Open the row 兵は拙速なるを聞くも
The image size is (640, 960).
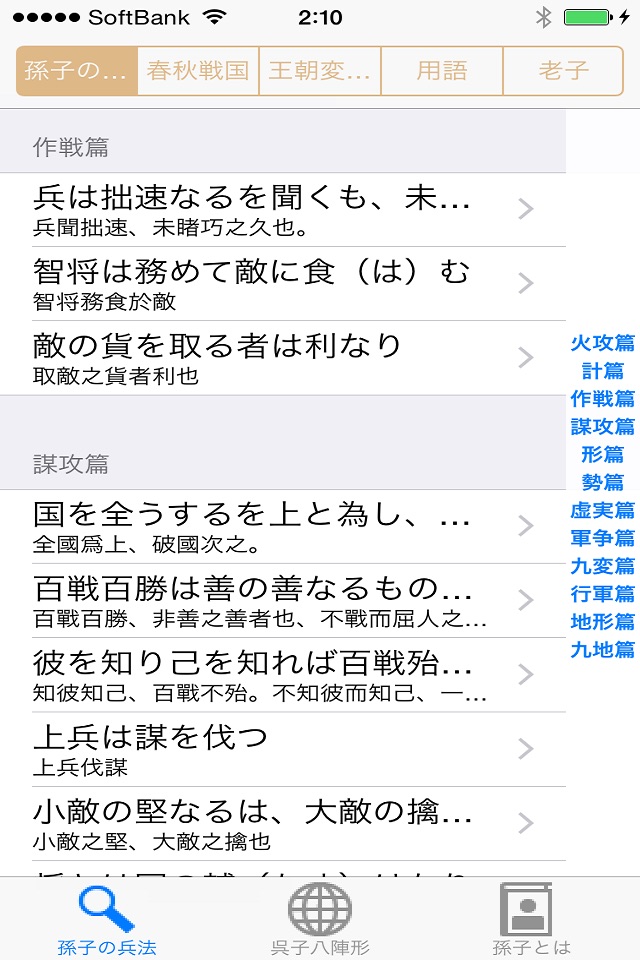[283, 210]
